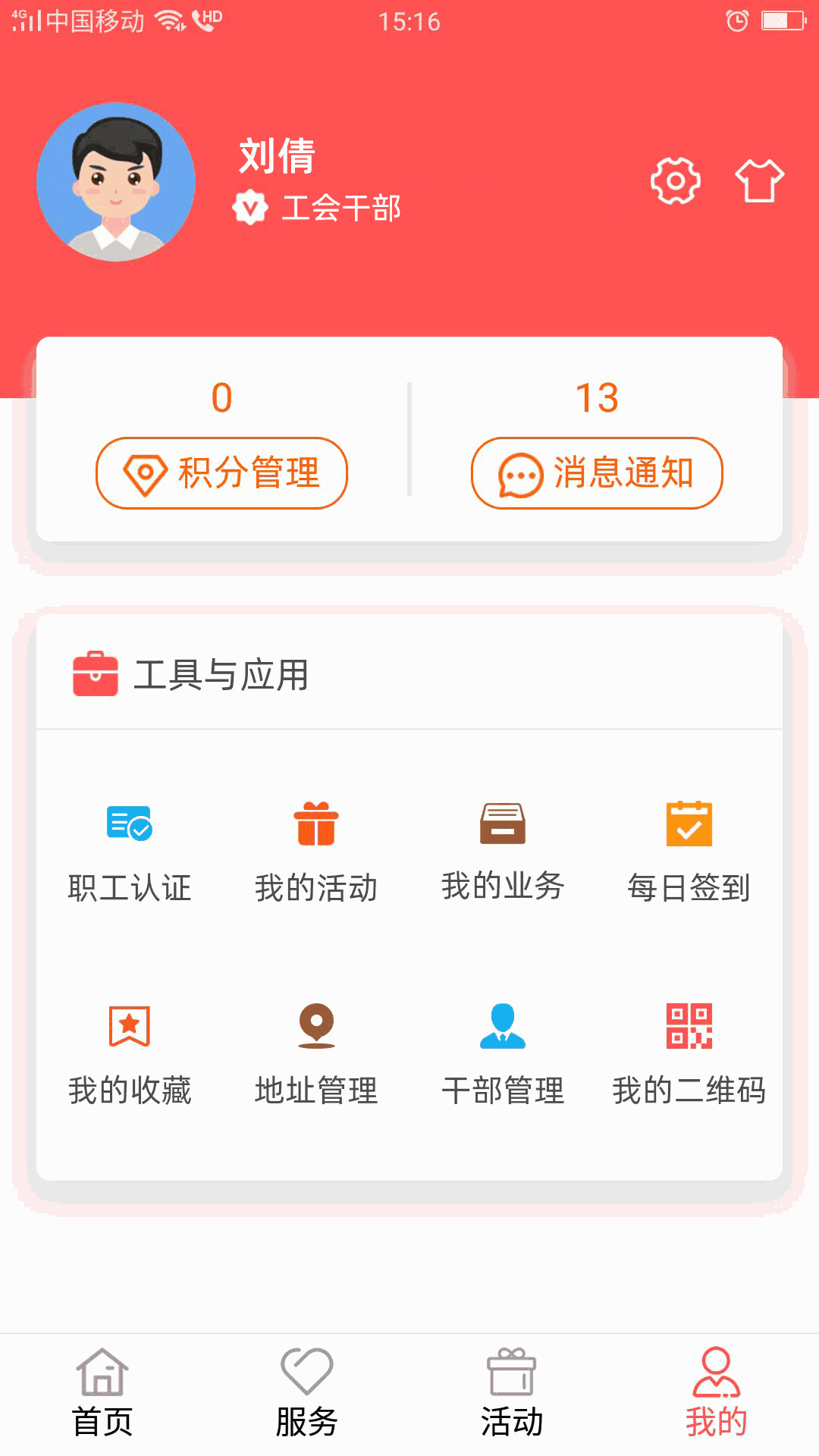The width and height of the screenshot is (819, 1456).
Task: Switch to the 首页 home tab
Action: click(102, 1394)
